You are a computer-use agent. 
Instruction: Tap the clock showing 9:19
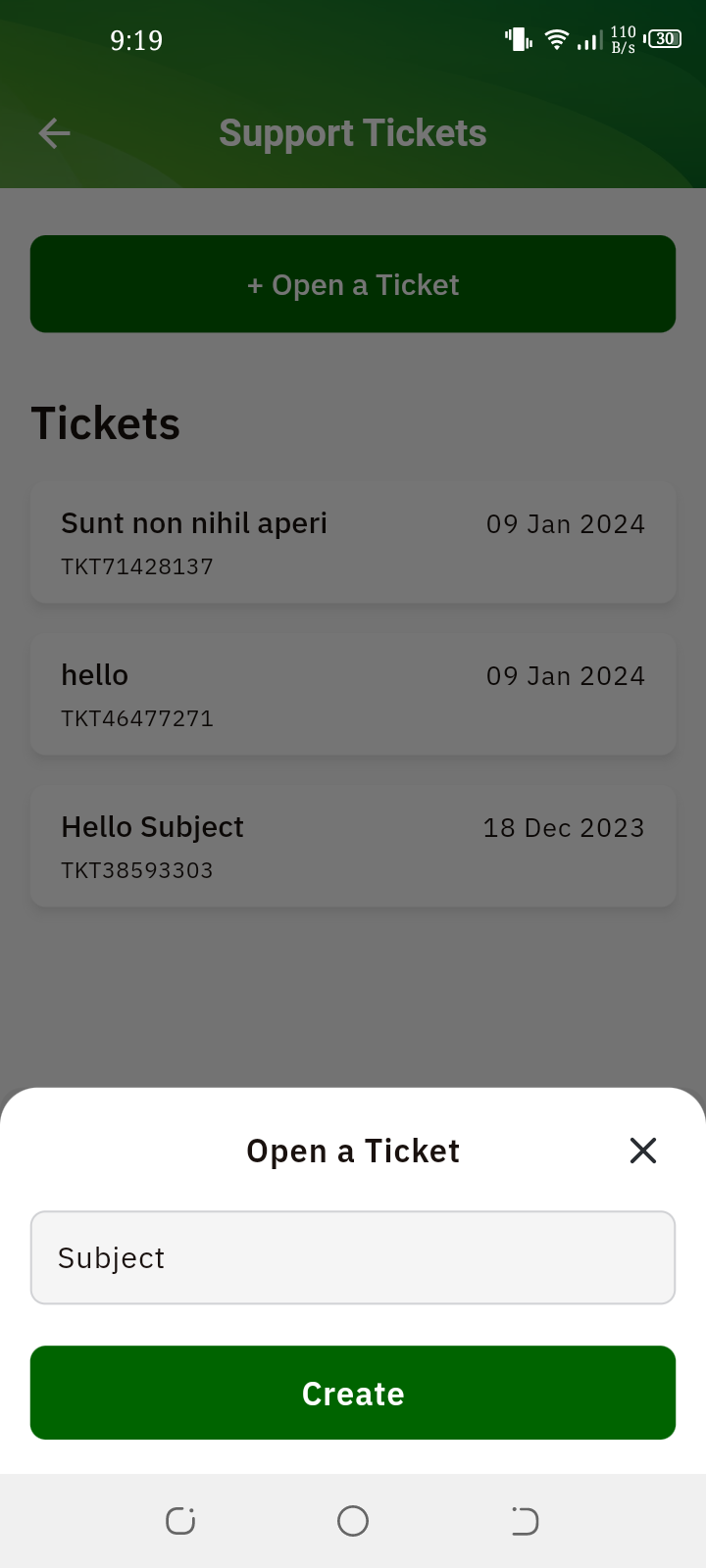point(136,40)
